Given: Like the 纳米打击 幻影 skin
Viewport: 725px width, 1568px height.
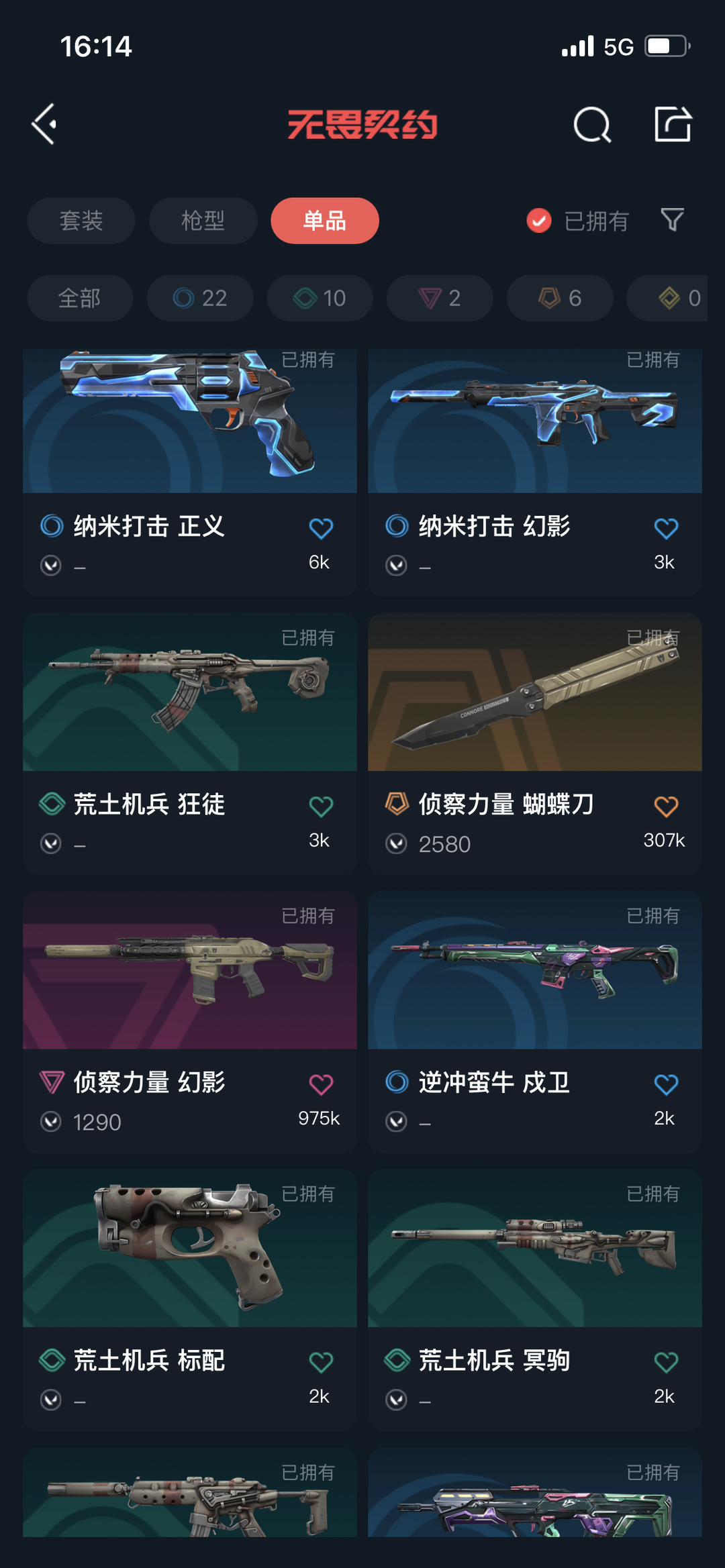Looking at the screenshot, I should [665, 529].
